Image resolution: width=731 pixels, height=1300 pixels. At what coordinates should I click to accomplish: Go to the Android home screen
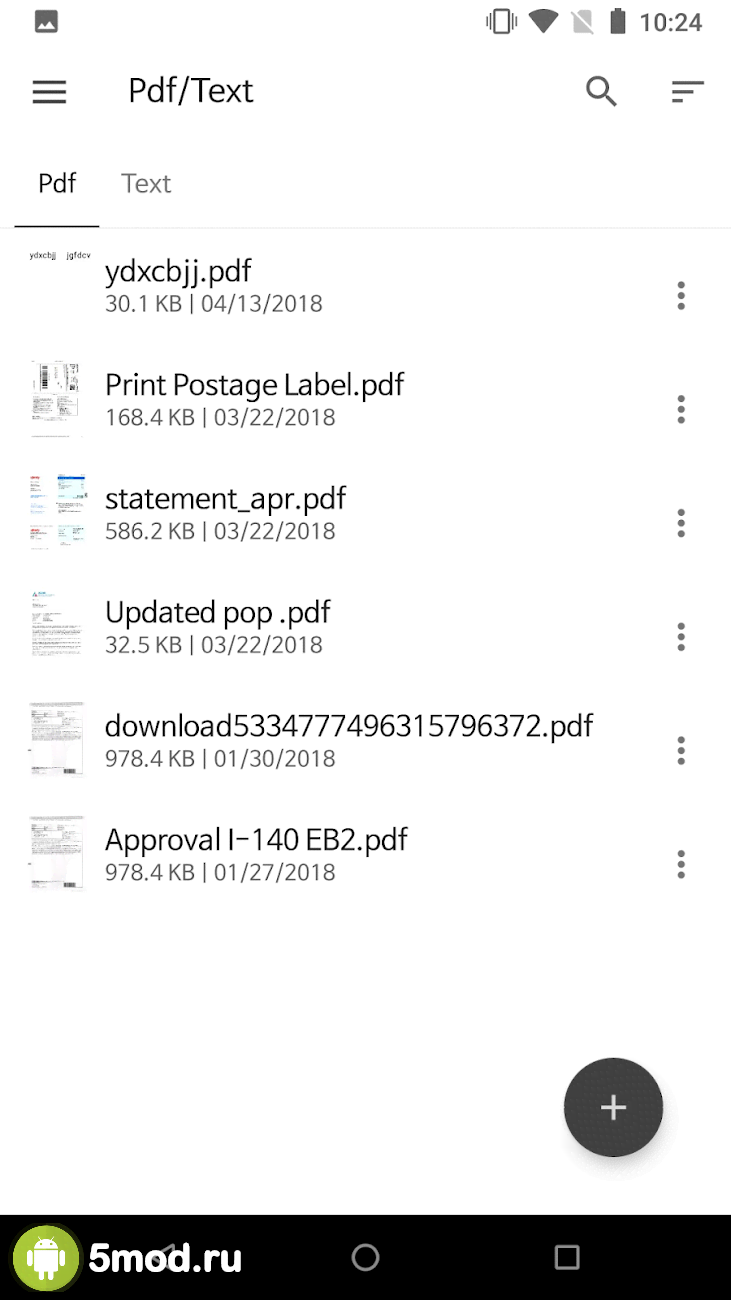[366, 1257]
